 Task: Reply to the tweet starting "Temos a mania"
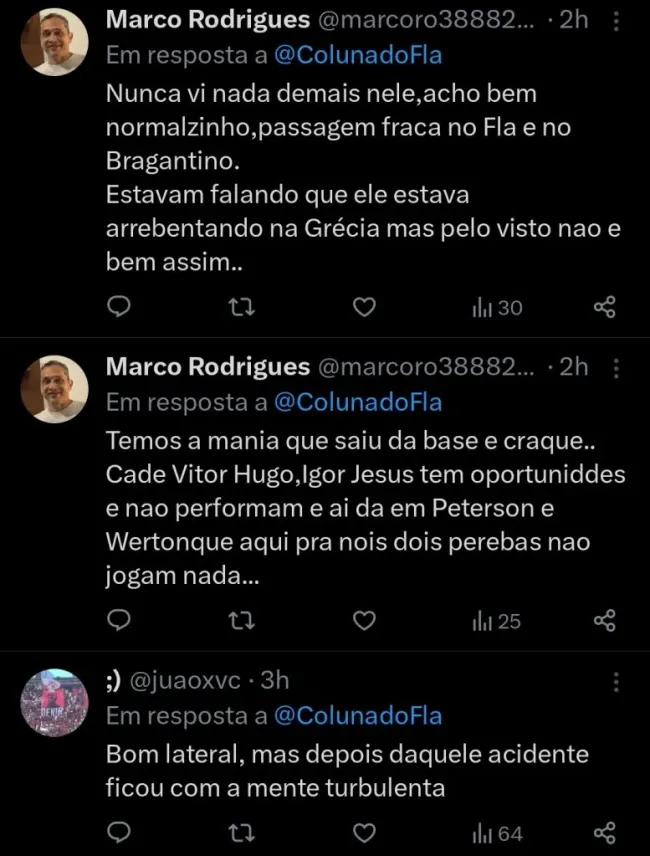point(119,621)
